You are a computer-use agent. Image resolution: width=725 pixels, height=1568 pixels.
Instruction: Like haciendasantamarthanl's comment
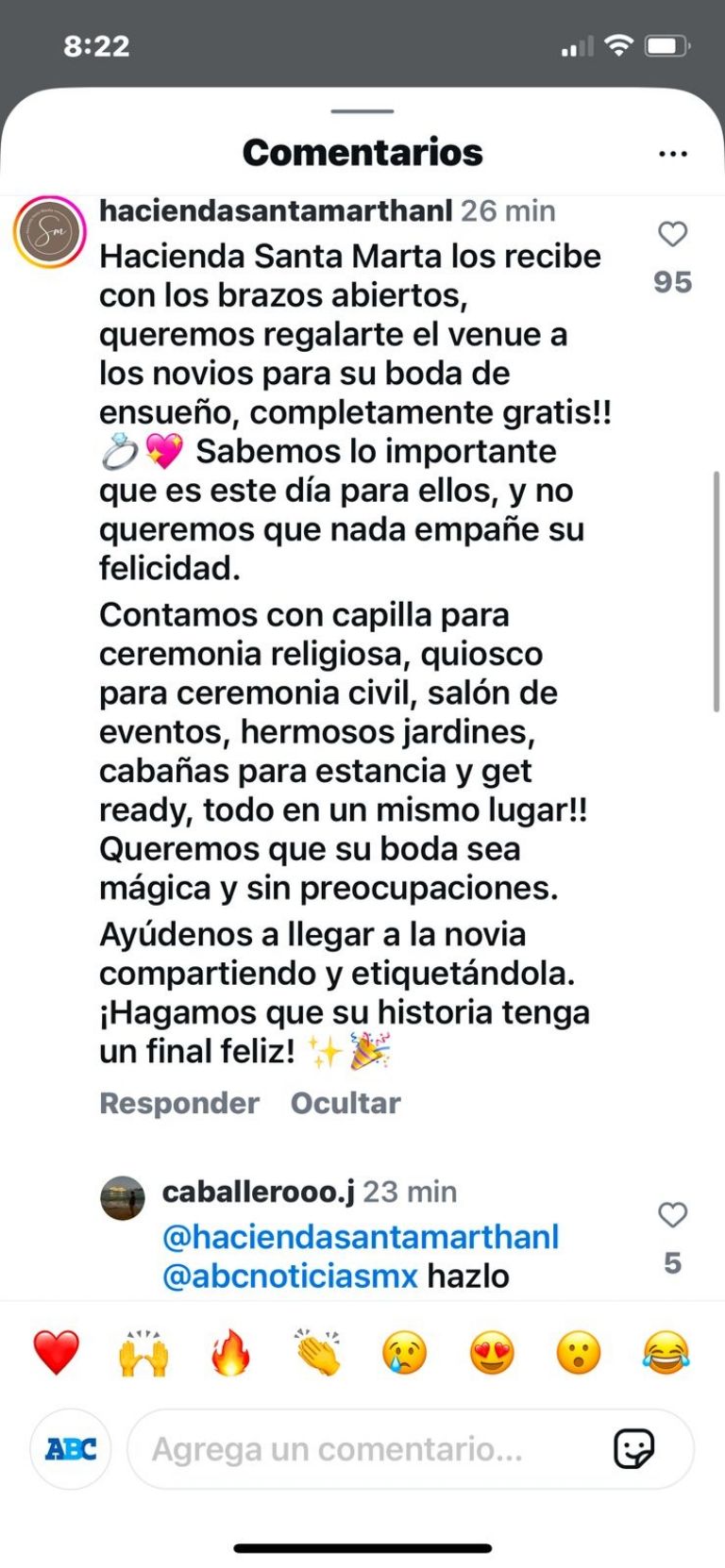(x=672, y=234)
